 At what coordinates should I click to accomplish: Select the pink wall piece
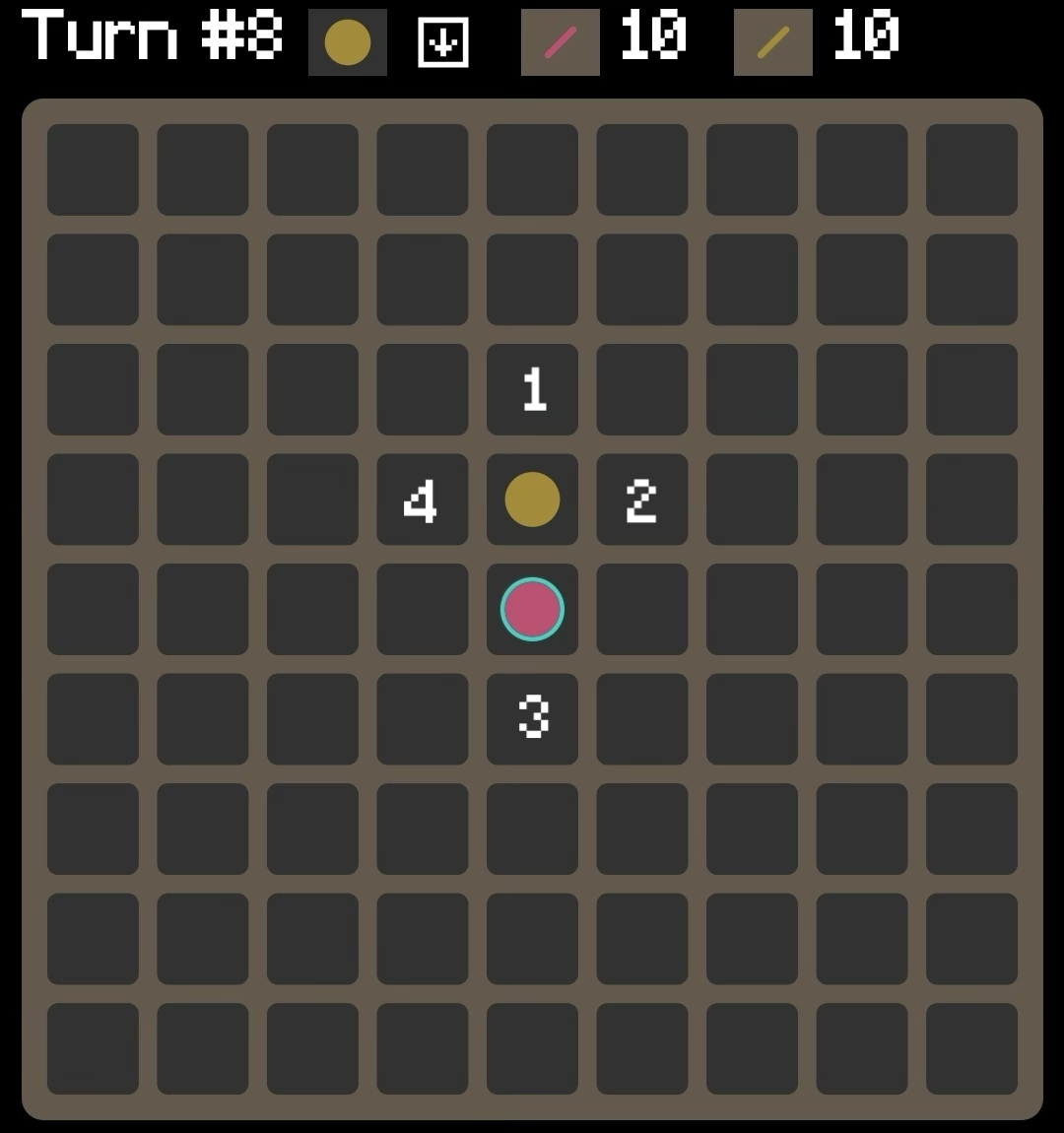[560, 42]
